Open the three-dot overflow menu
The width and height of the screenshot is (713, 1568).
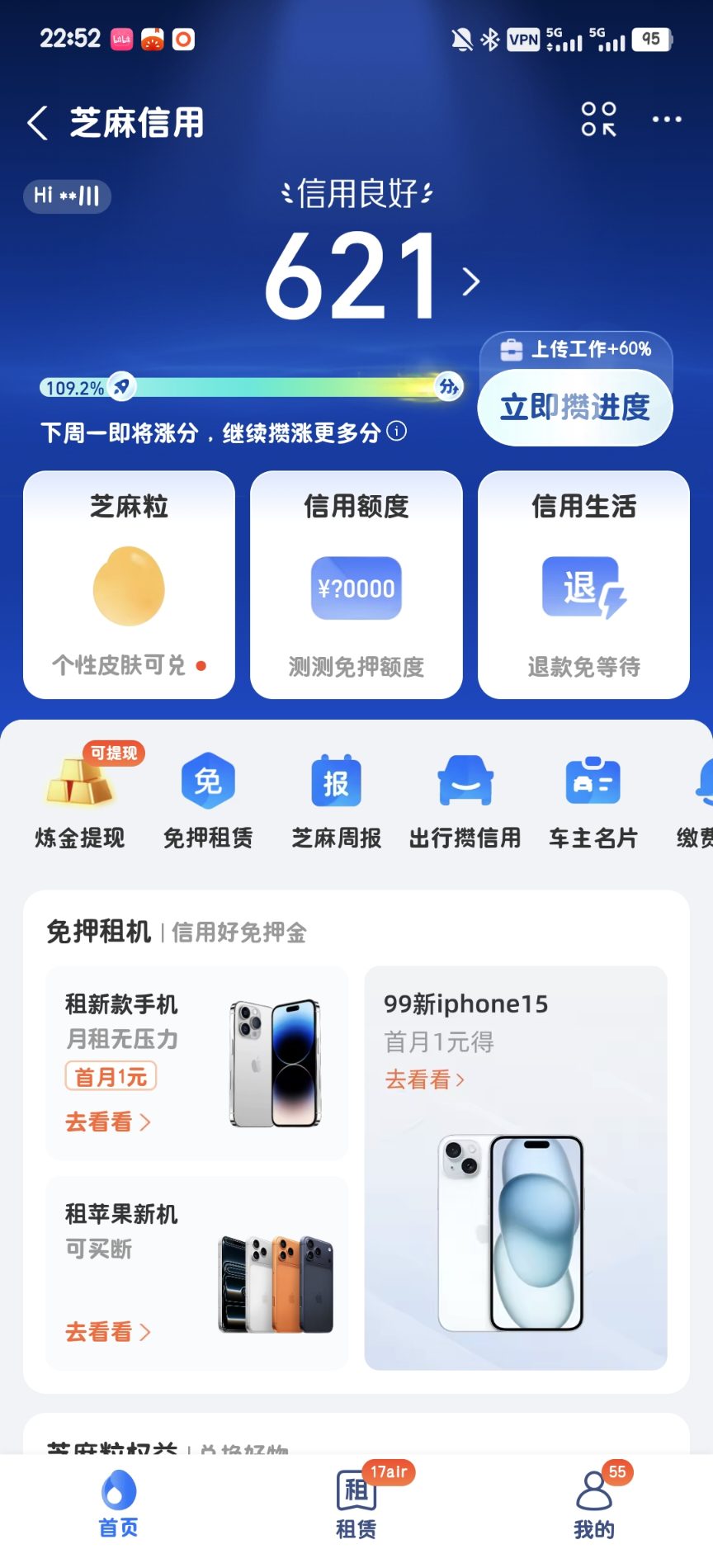point(666,120)
